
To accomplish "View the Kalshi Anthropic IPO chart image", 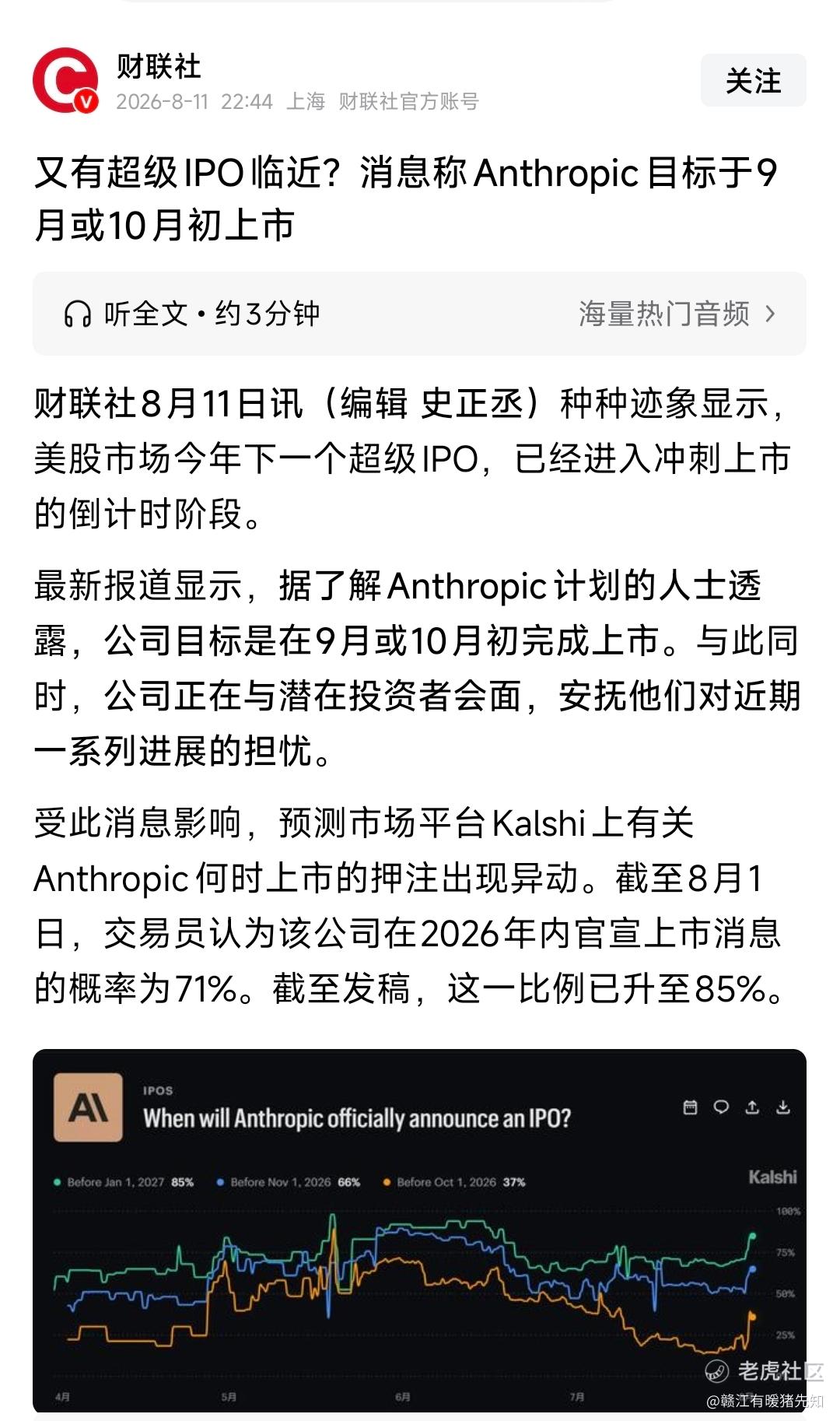I will pyautogui.click(x=419, y=1230).
